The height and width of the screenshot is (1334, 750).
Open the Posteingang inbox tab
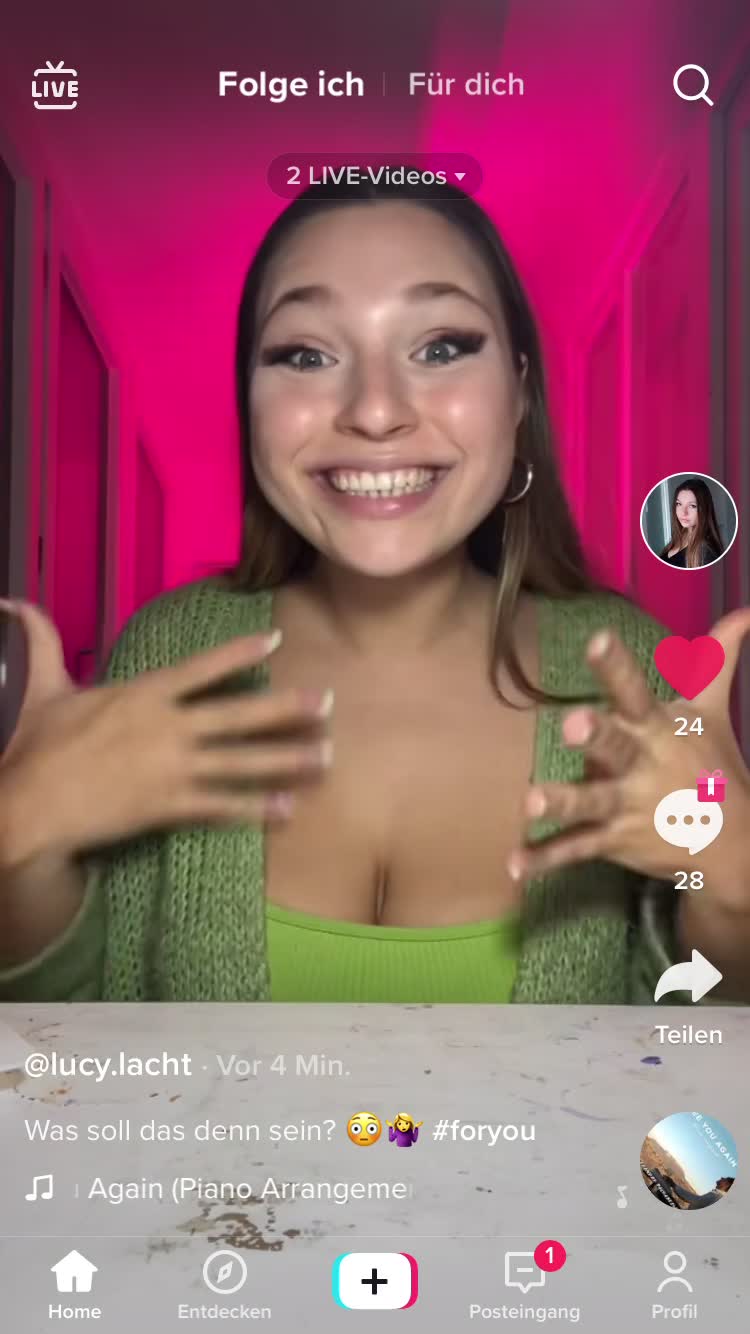524,1285
